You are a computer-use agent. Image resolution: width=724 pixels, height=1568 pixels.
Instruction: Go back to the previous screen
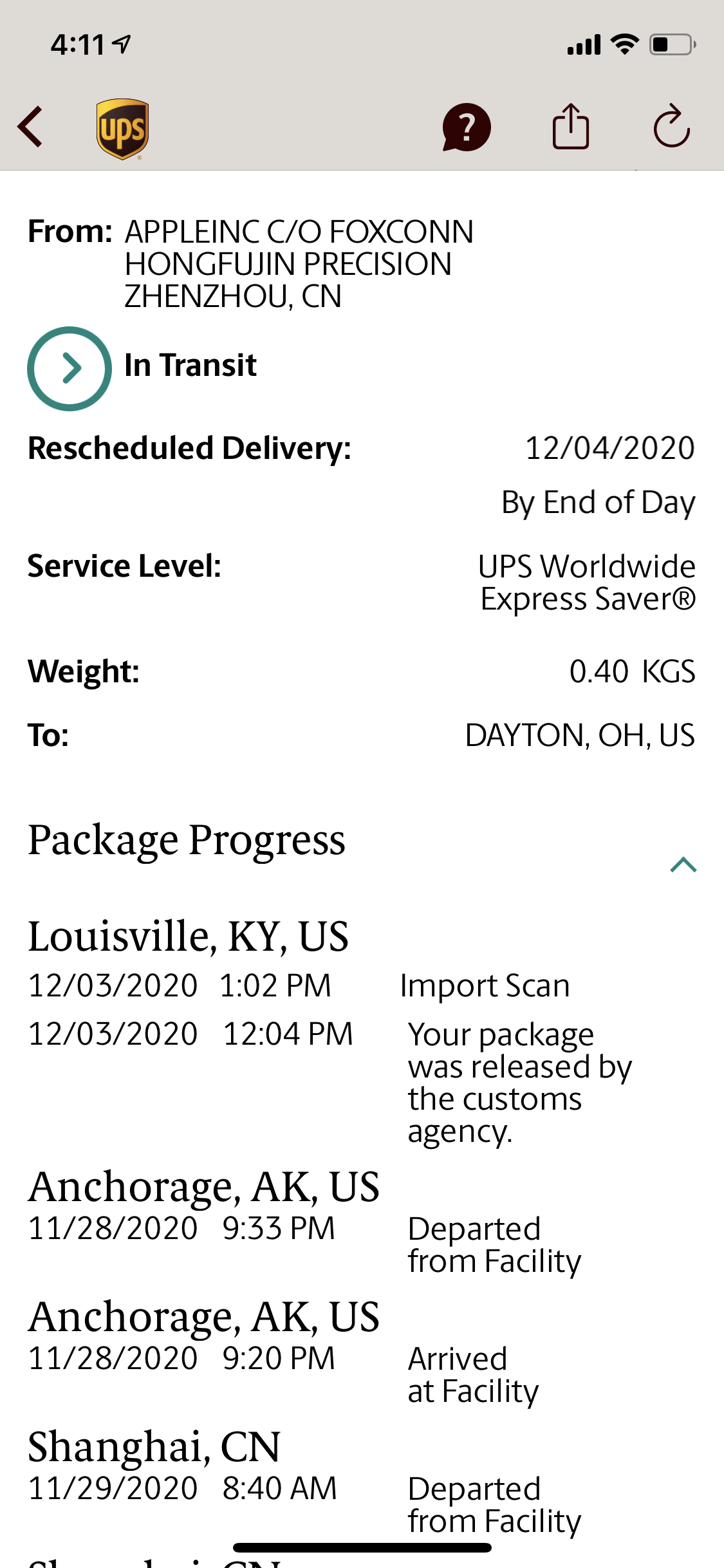point(31,127)
